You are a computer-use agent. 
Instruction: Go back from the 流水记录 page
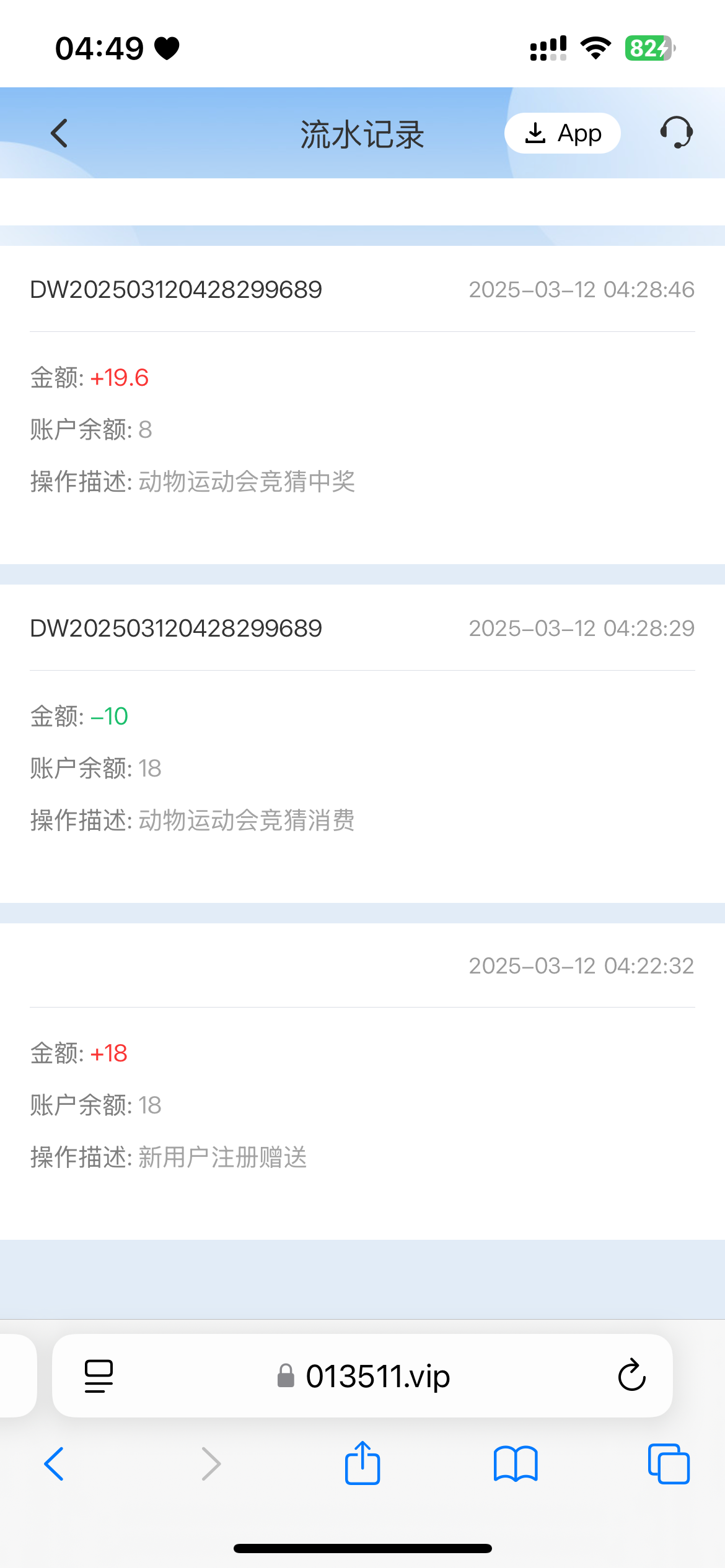coord(59,133)
